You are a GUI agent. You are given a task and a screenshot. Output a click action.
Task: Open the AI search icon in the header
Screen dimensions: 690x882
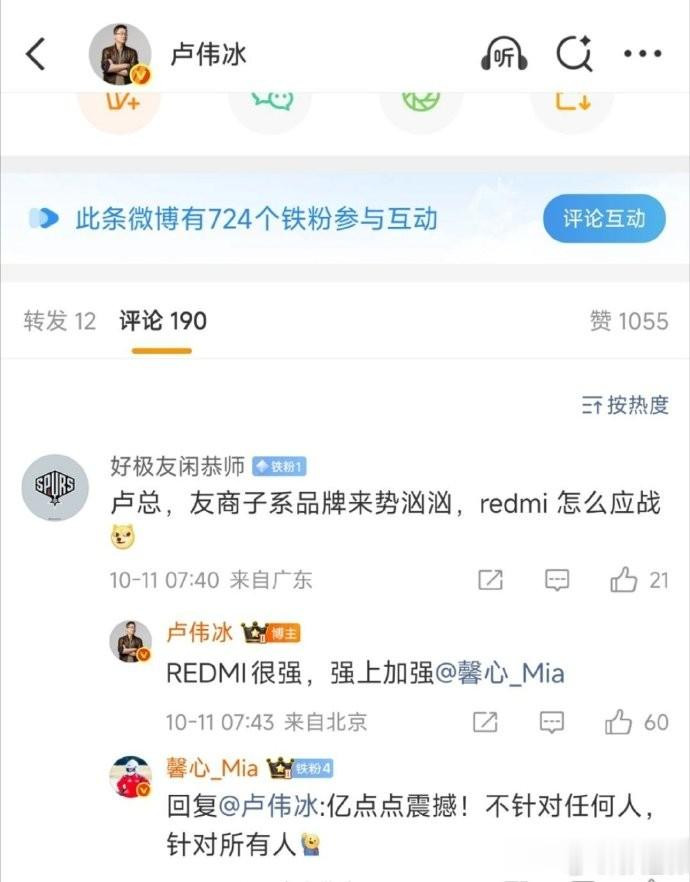[x=574, y=54]
